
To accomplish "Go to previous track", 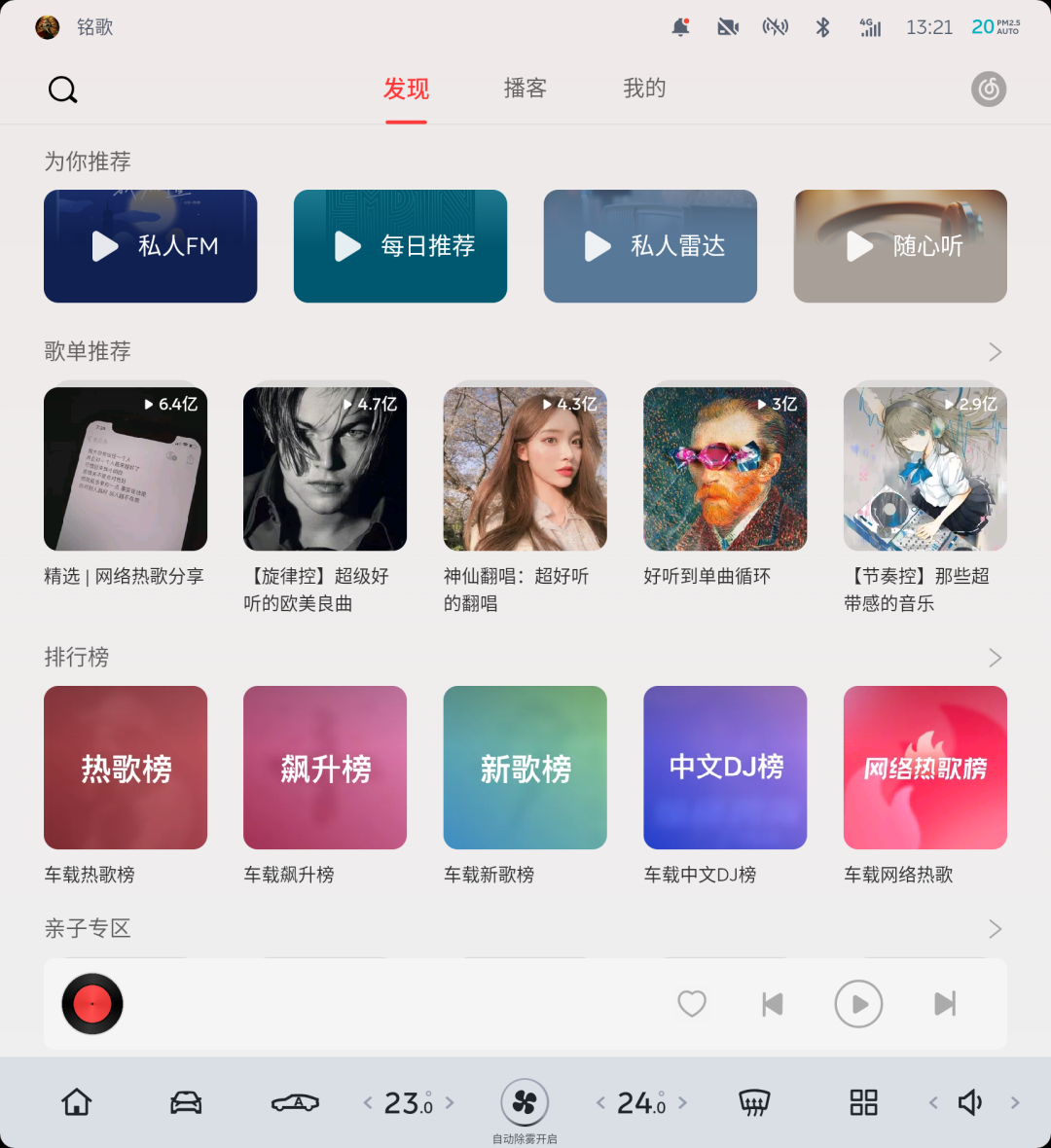I will point(773,1003).
